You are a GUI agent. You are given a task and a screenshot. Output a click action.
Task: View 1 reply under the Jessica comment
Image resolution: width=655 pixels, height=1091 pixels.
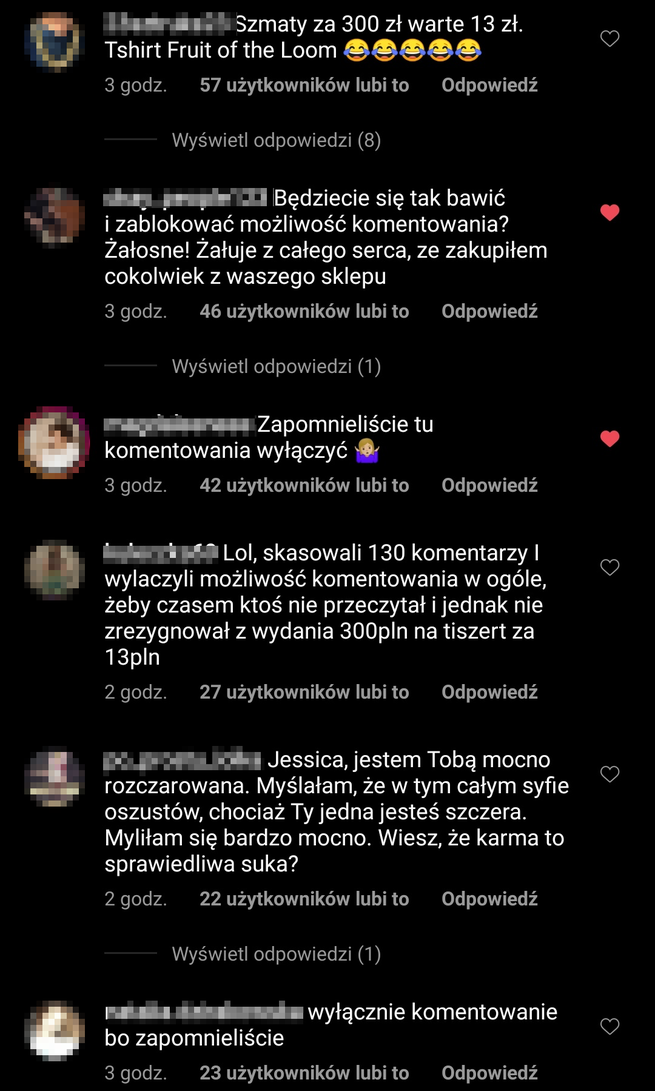tap(276, 955)
